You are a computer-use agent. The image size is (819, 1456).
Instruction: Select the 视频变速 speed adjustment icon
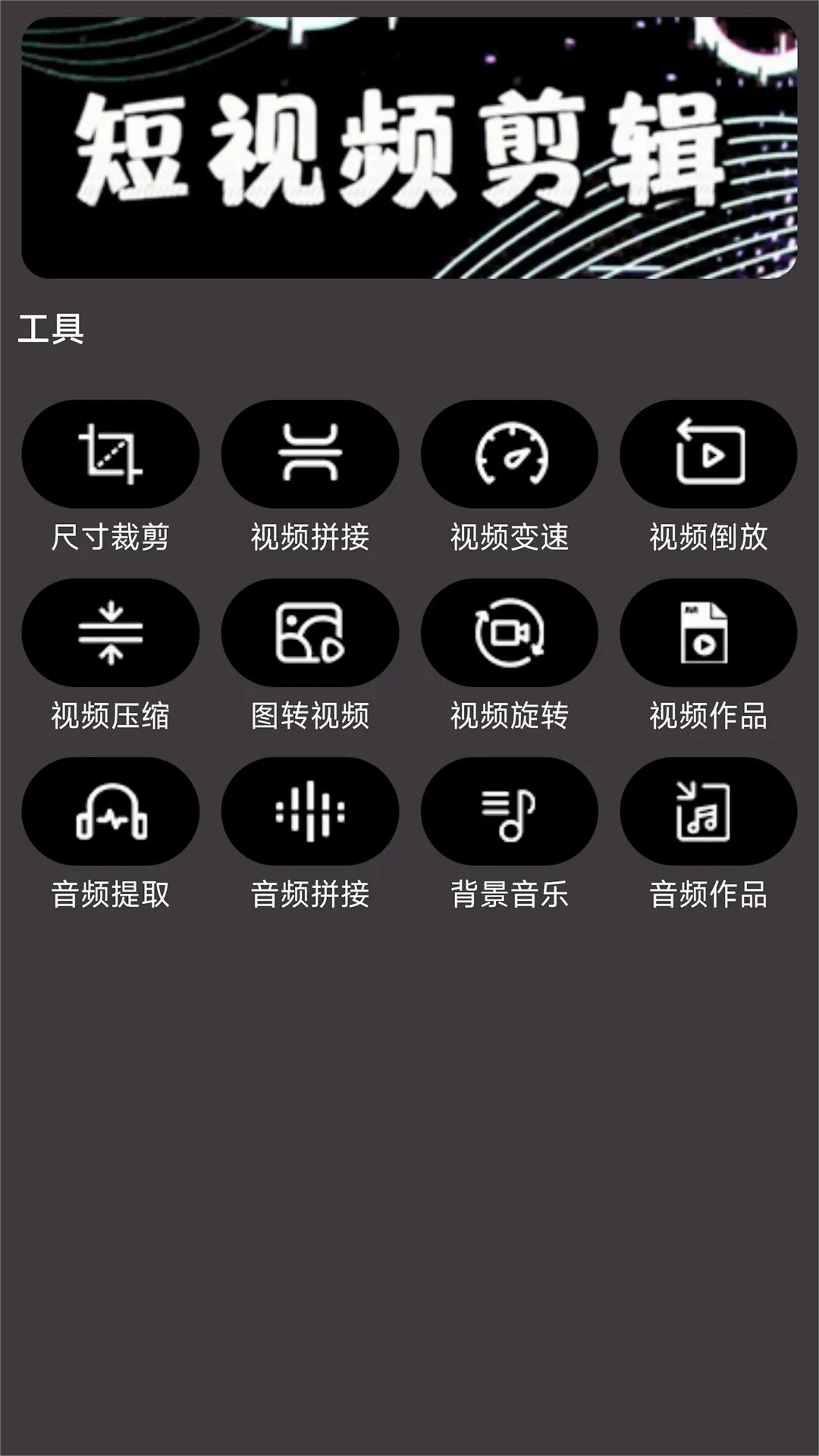[509, 453]
